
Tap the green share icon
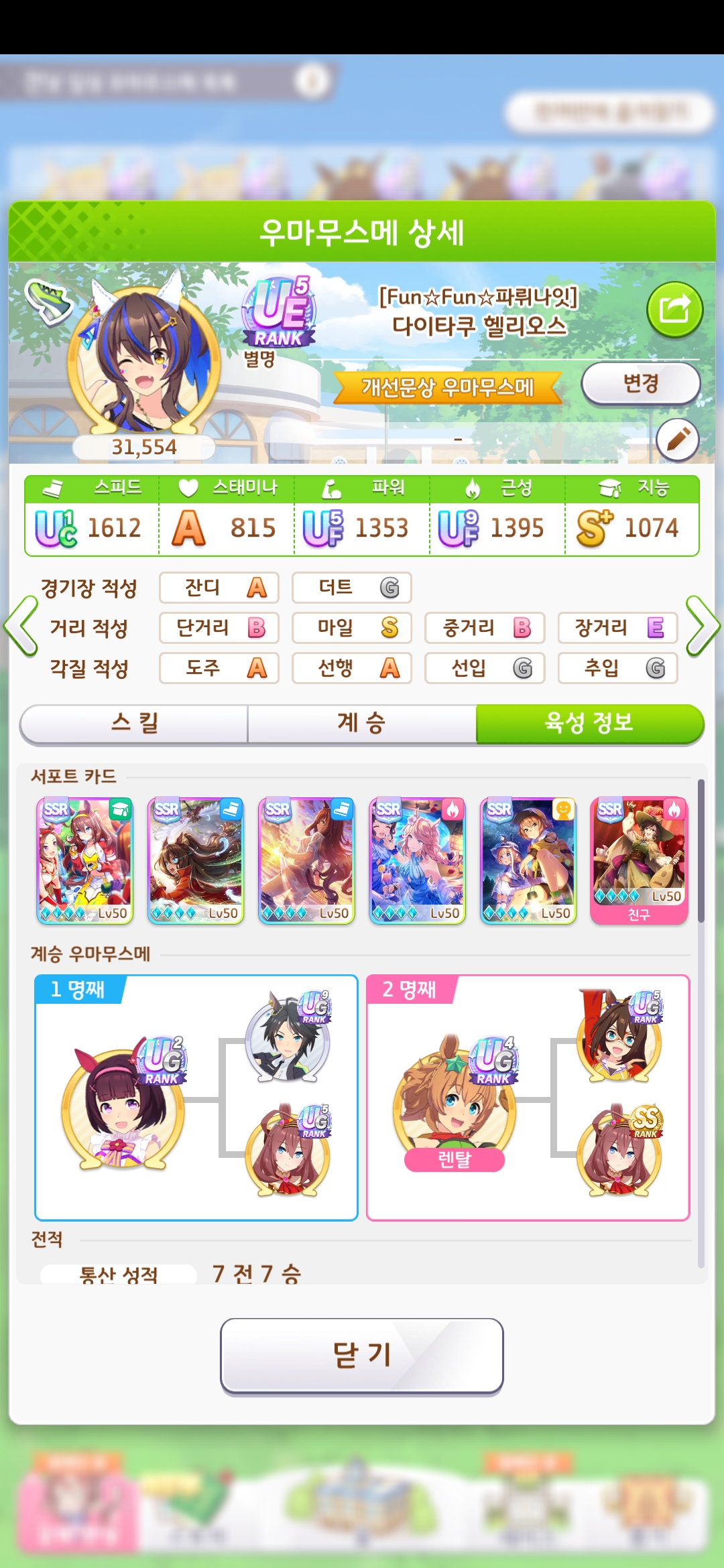674,310
